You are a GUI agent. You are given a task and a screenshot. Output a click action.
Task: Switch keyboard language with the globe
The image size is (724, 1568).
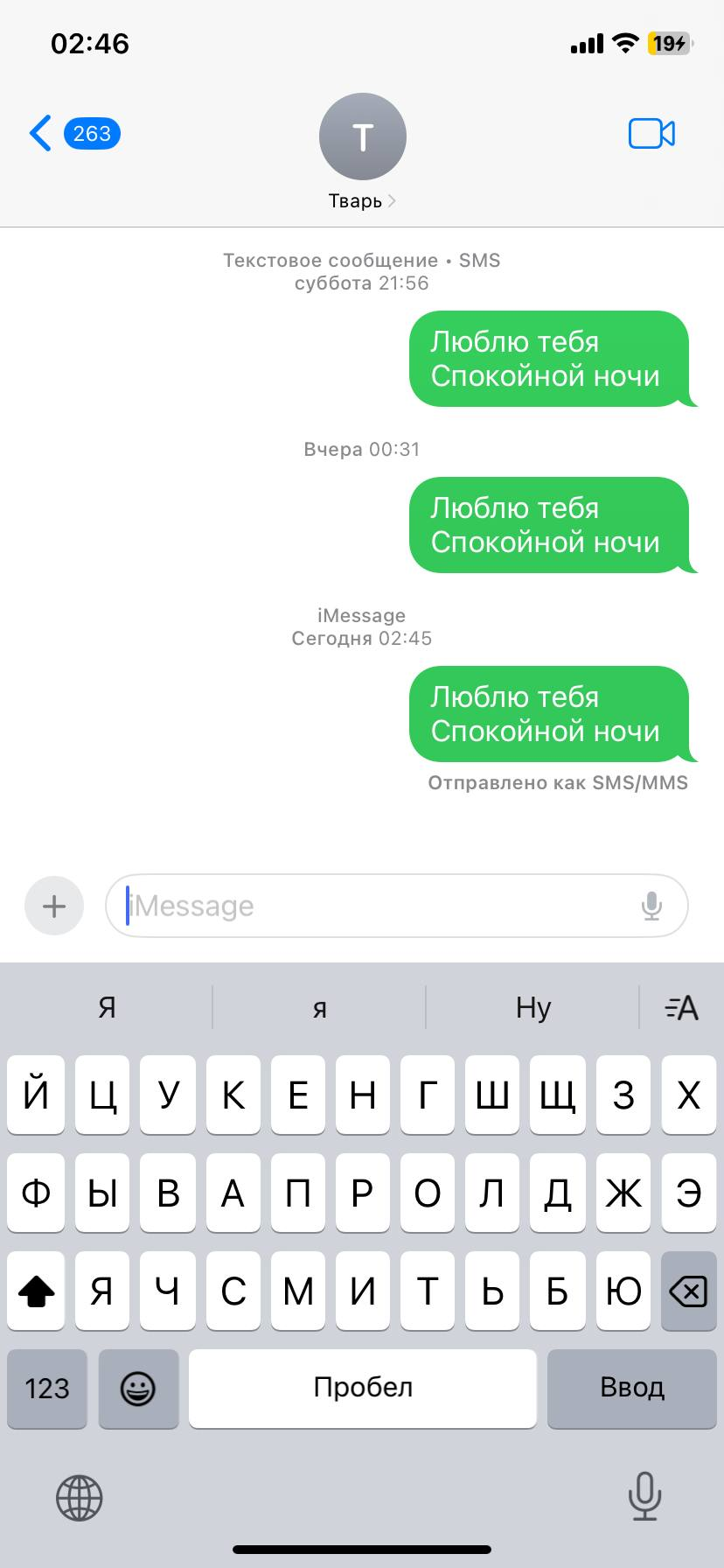(80, 1497)
